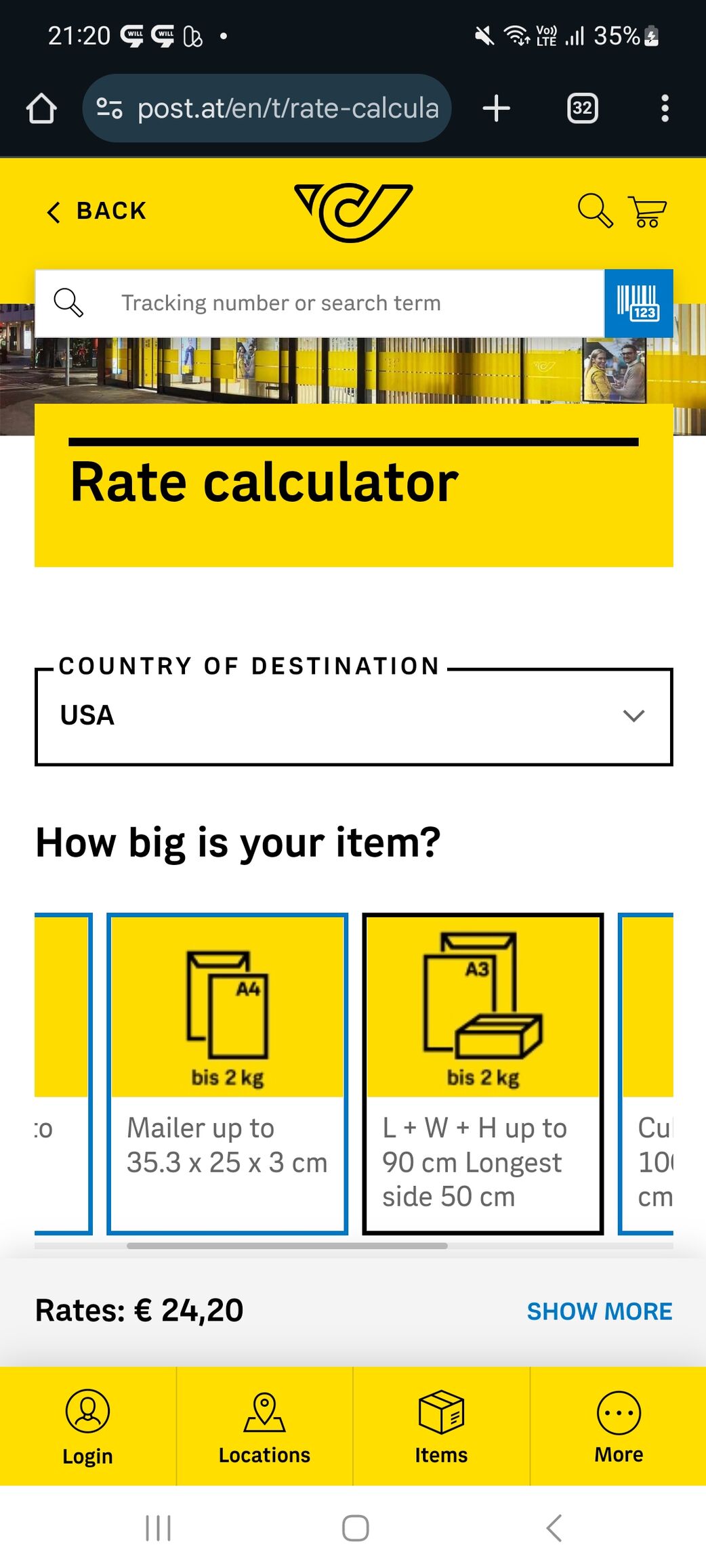Open the shopping cart
706x1568 pixels.
(x=647, y=211)
